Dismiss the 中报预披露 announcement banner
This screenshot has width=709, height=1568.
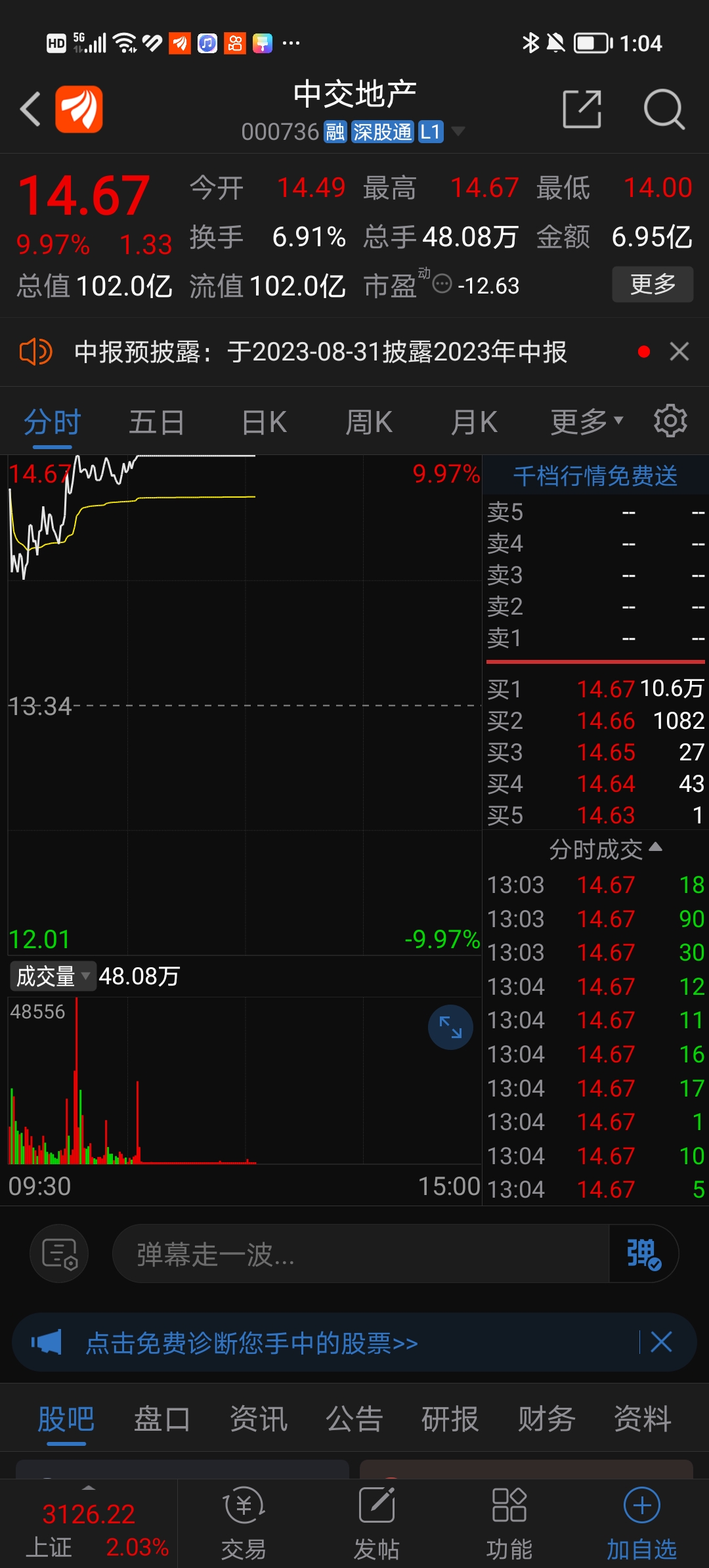(x=679, y=352)
